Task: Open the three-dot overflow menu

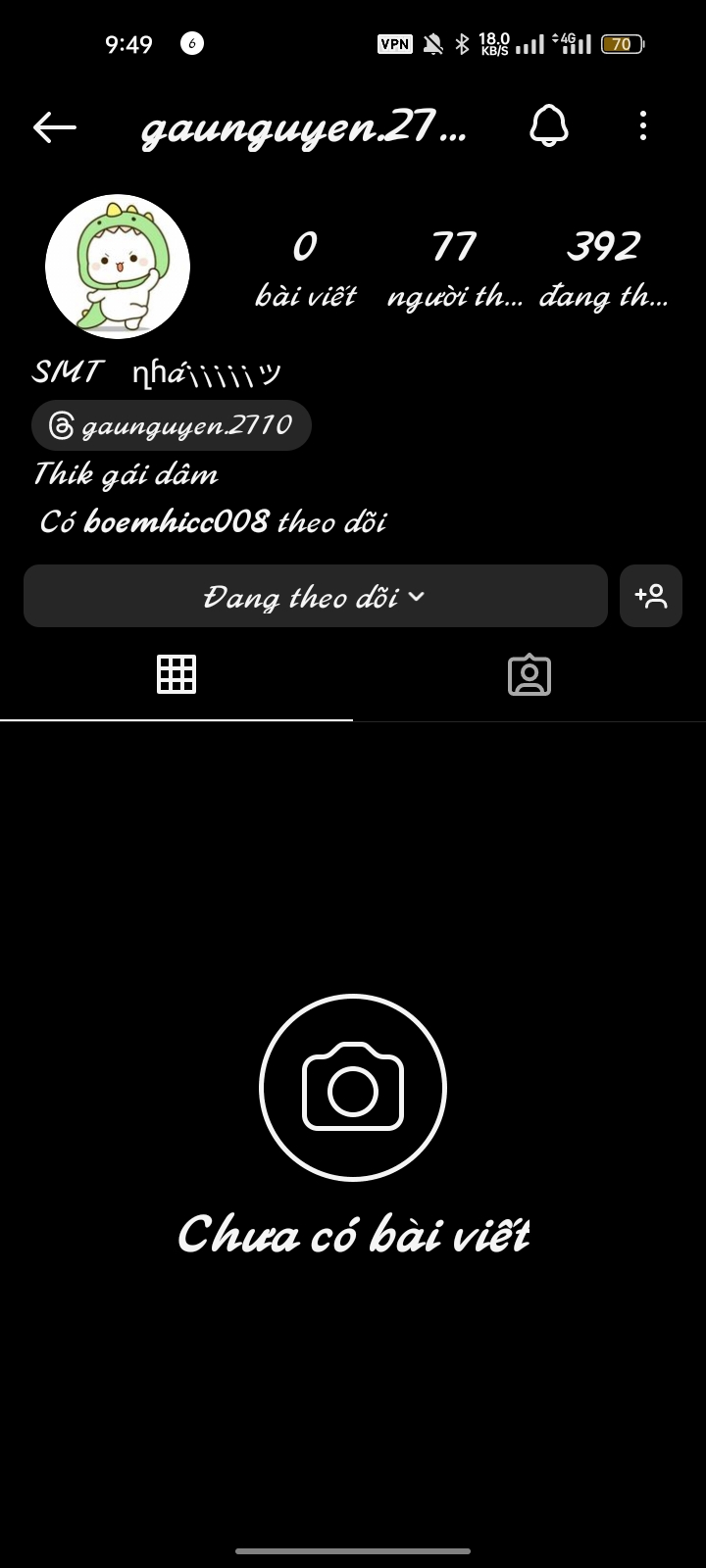Action: [643, 125]
